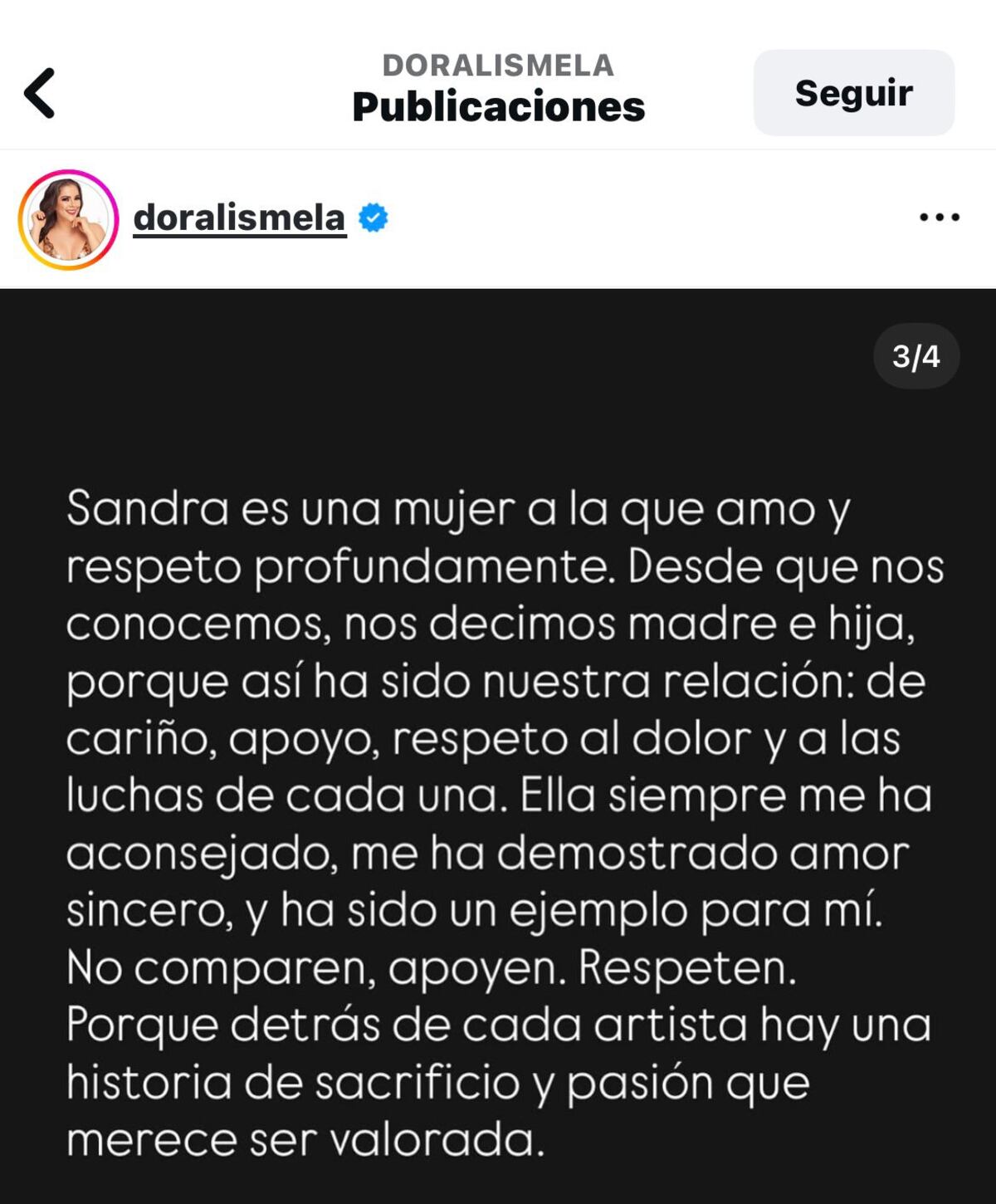Open doralismela's profile via the username link
Screen dimensions: 996x1204
coord(241,218)
